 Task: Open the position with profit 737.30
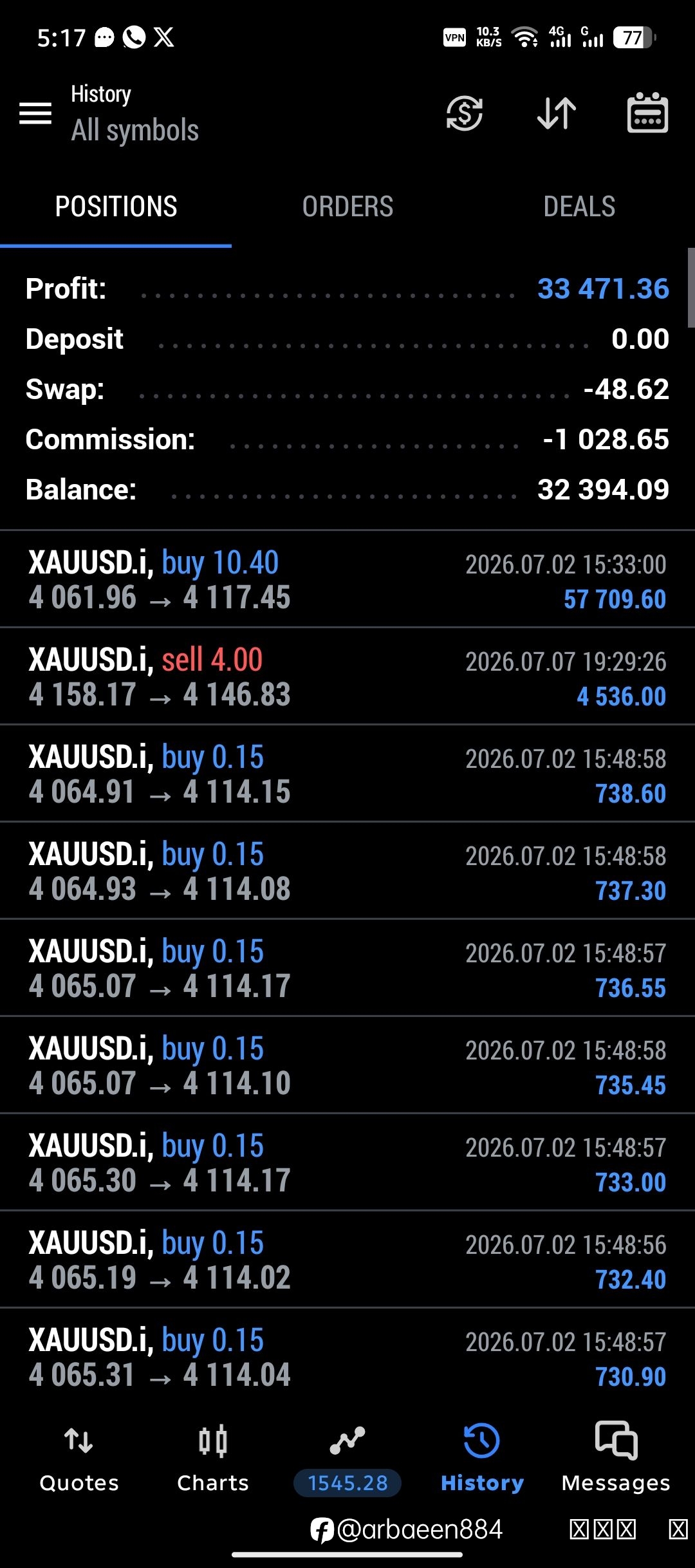coord(347,871)
